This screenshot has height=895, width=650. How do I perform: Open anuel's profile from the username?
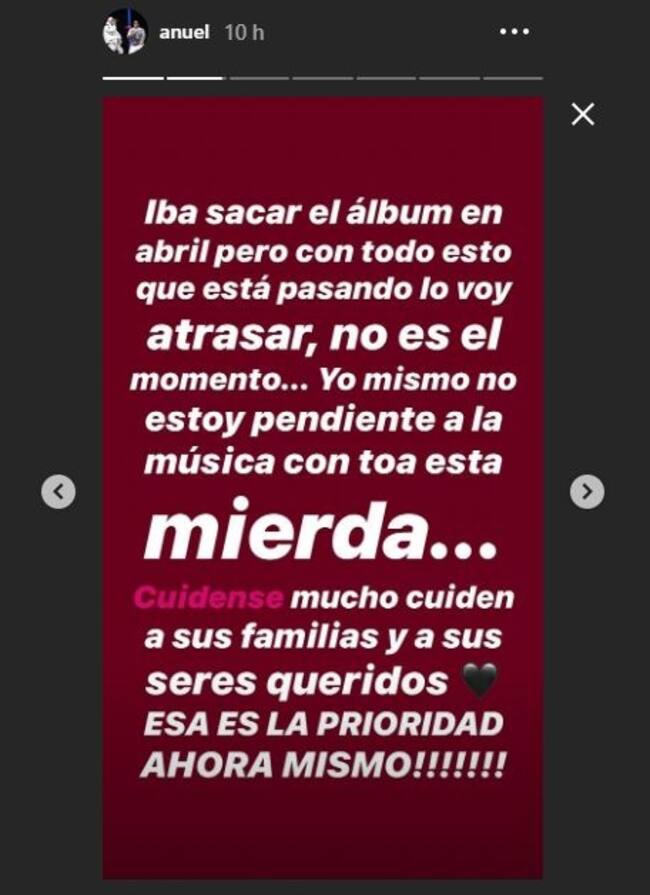[x=184, y=32]
